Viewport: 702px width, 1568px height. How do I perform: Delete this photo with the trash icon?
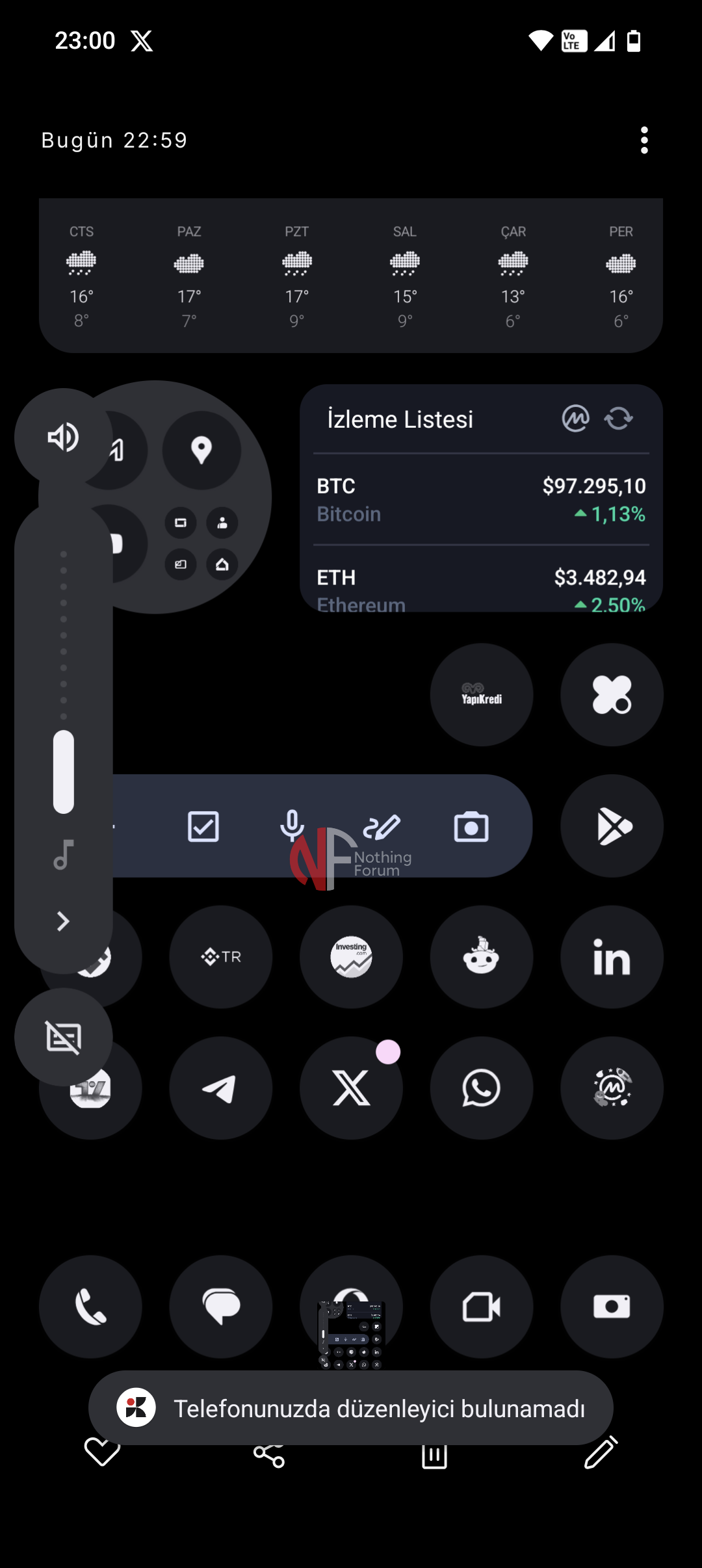tap(434, 1456)
